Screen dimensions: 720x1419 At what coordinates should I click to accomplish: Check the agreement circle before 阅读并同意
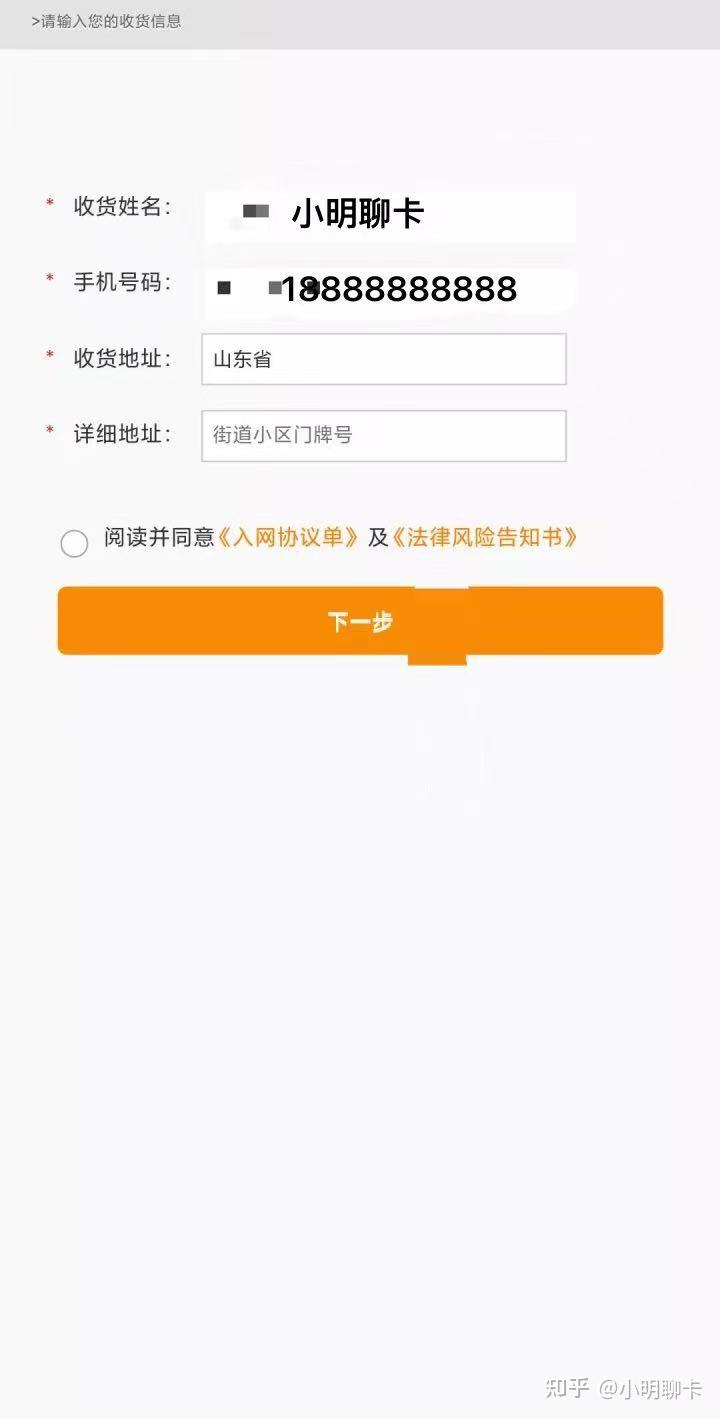(x=74, y=543)
